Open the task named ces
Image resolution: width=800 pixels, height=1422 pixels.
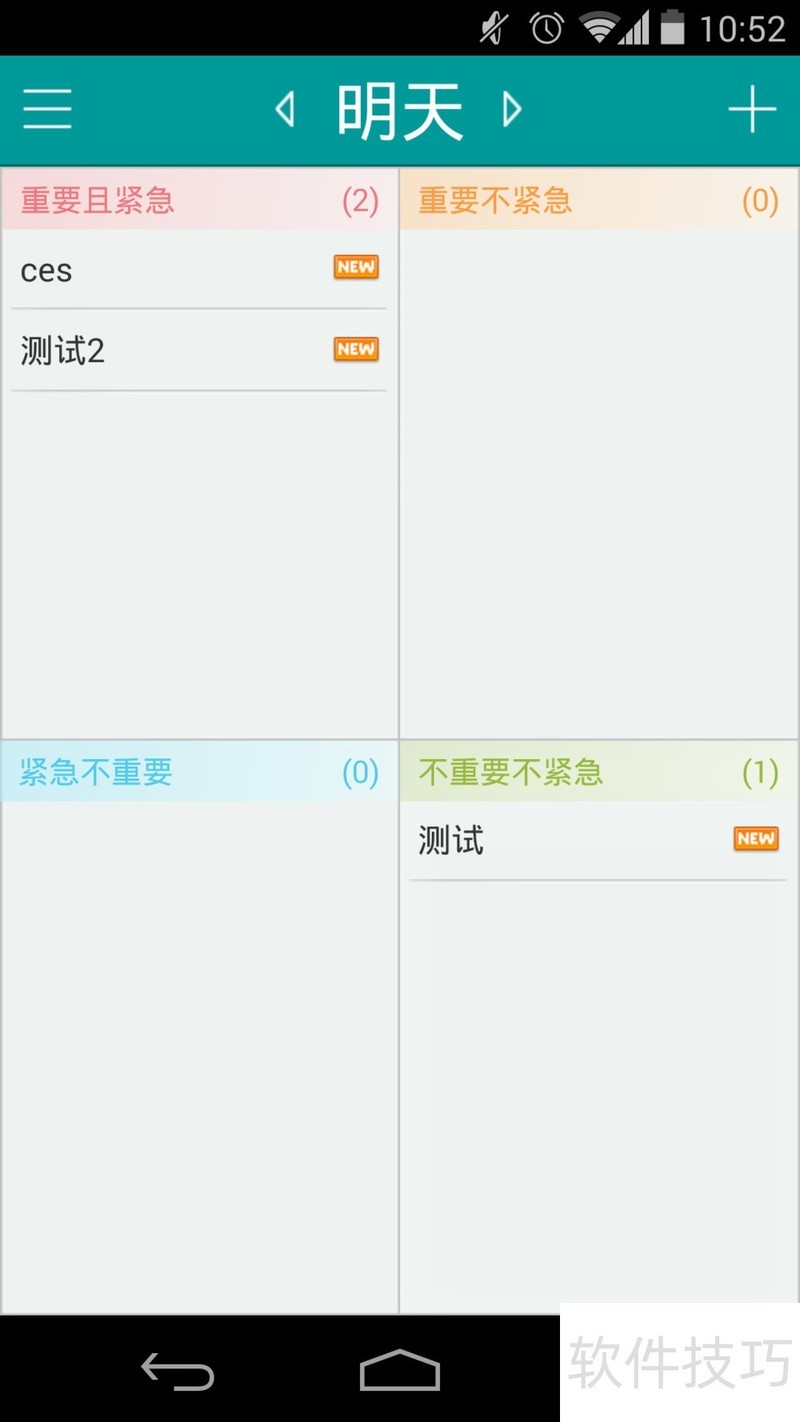coord(198,270)
